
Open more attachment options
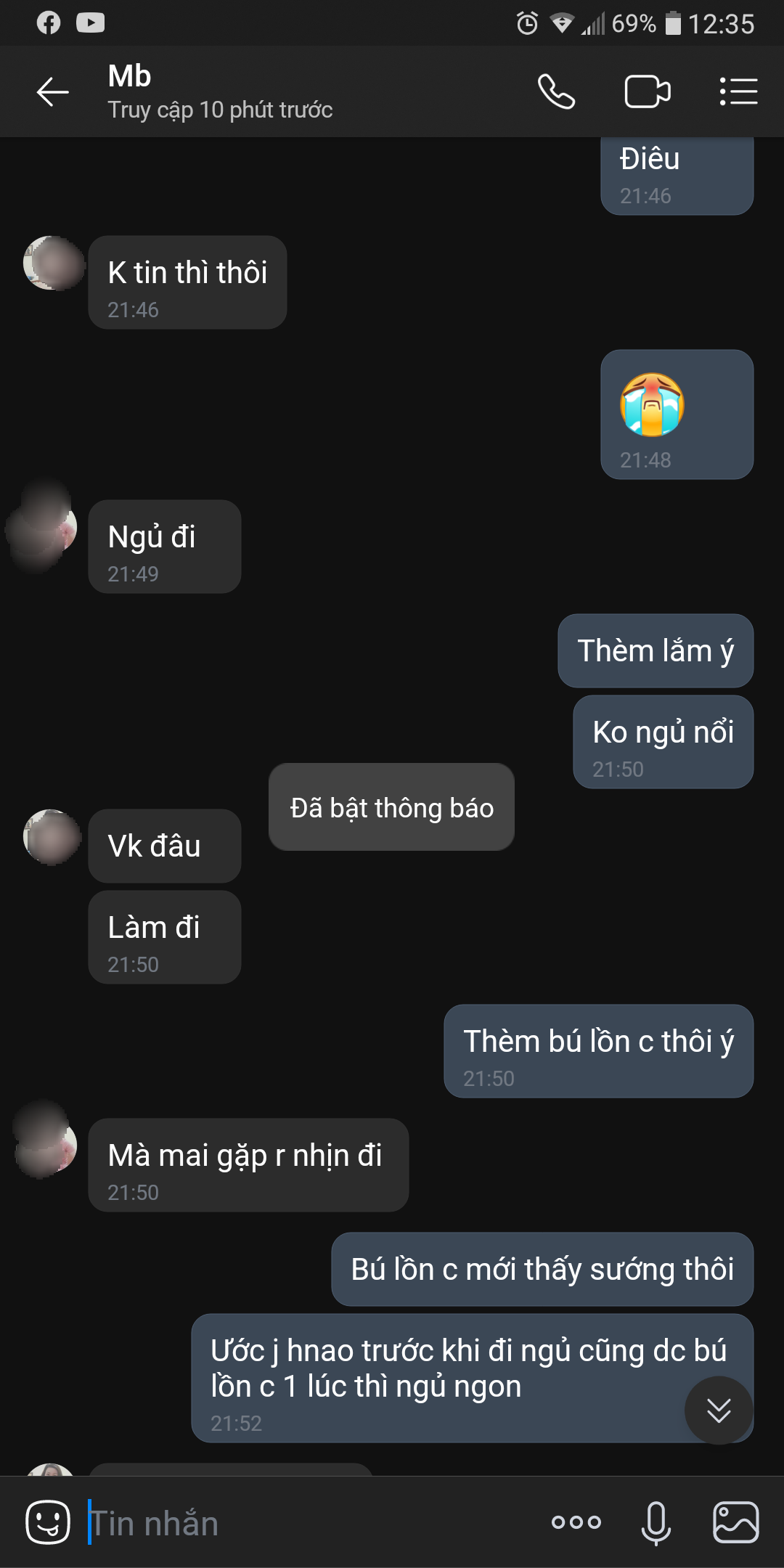point(576,1522)
